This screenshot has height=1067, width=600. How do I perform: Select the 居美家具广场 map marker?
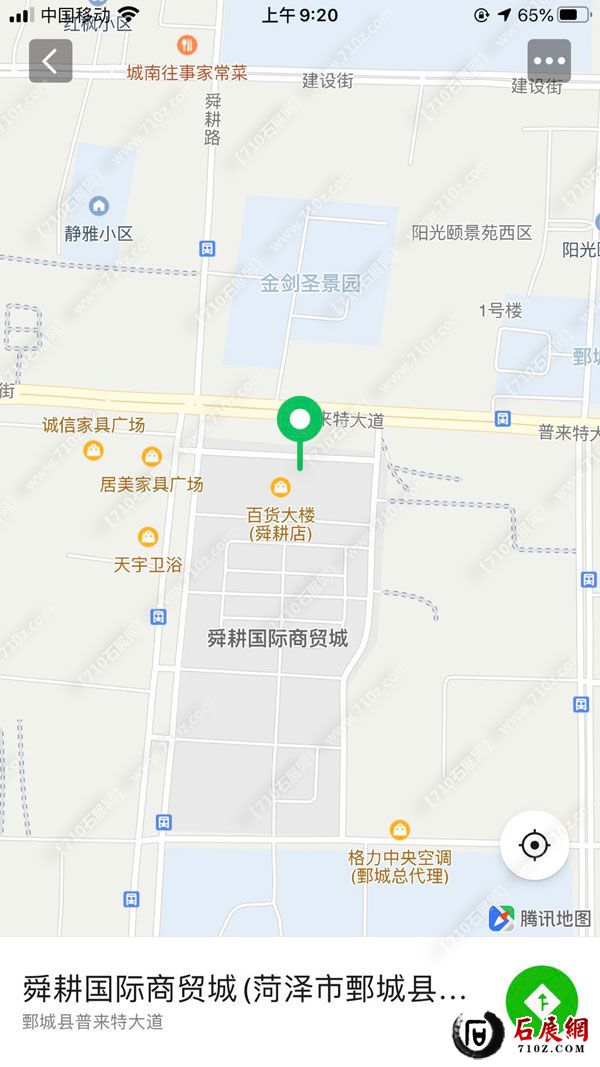pos(151,457)
